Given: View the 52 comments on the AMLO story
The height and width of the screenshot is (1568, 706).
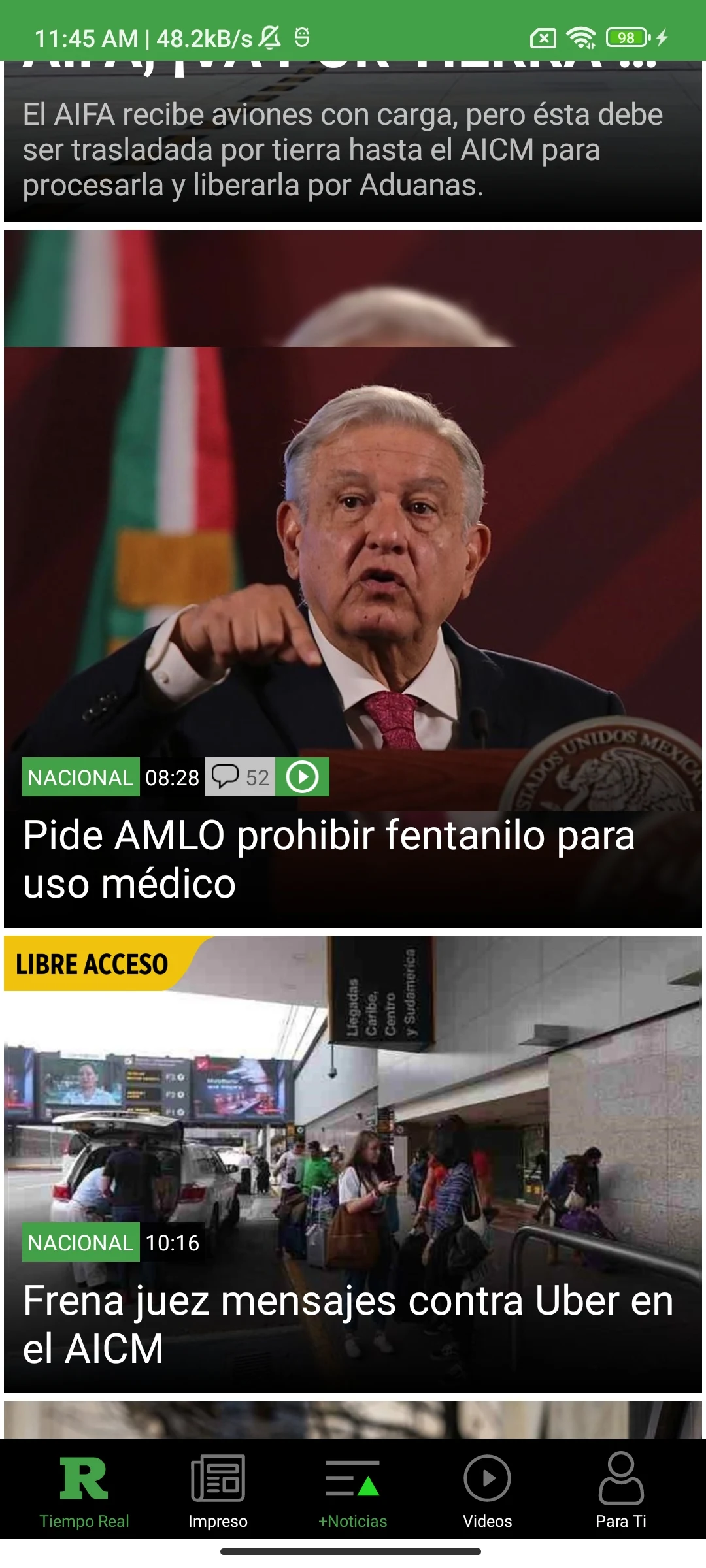Looking at the screenshot, I should click(241, 777).
